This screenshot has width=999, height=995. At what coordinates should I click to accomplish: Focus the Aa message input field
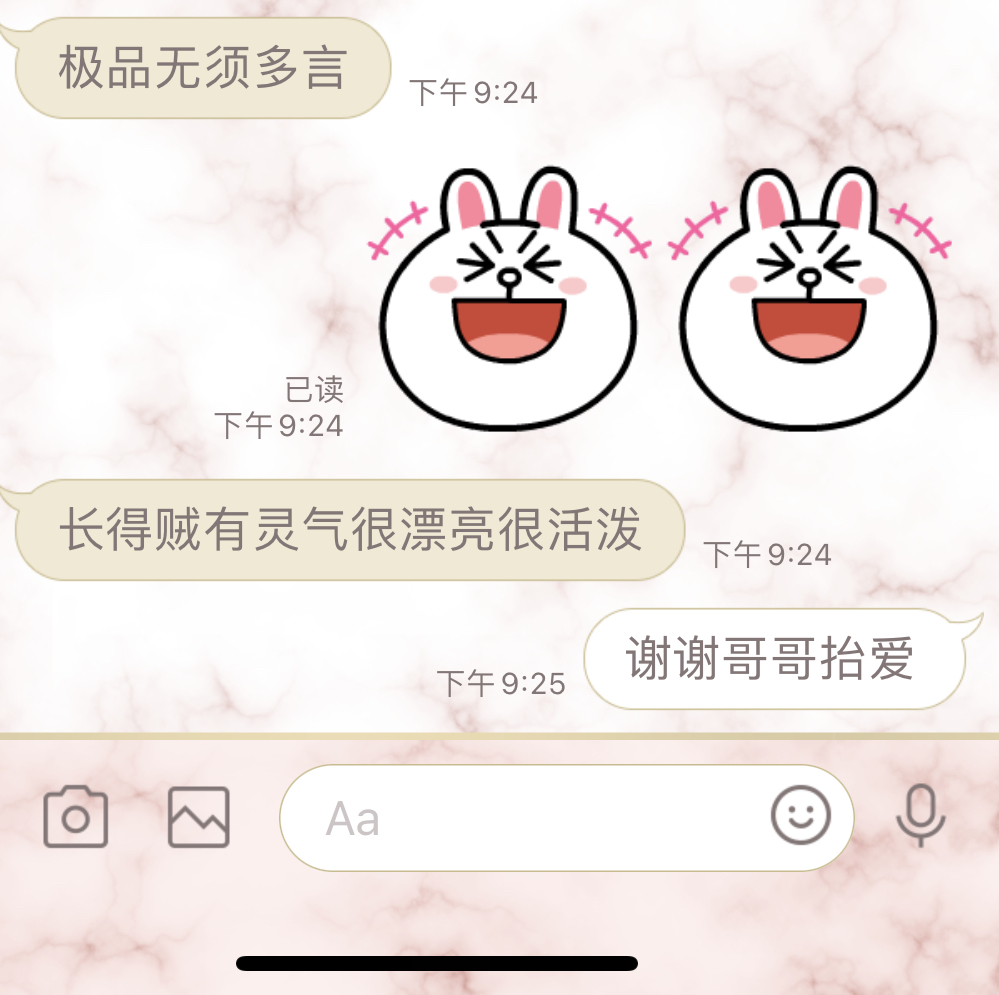520,818
